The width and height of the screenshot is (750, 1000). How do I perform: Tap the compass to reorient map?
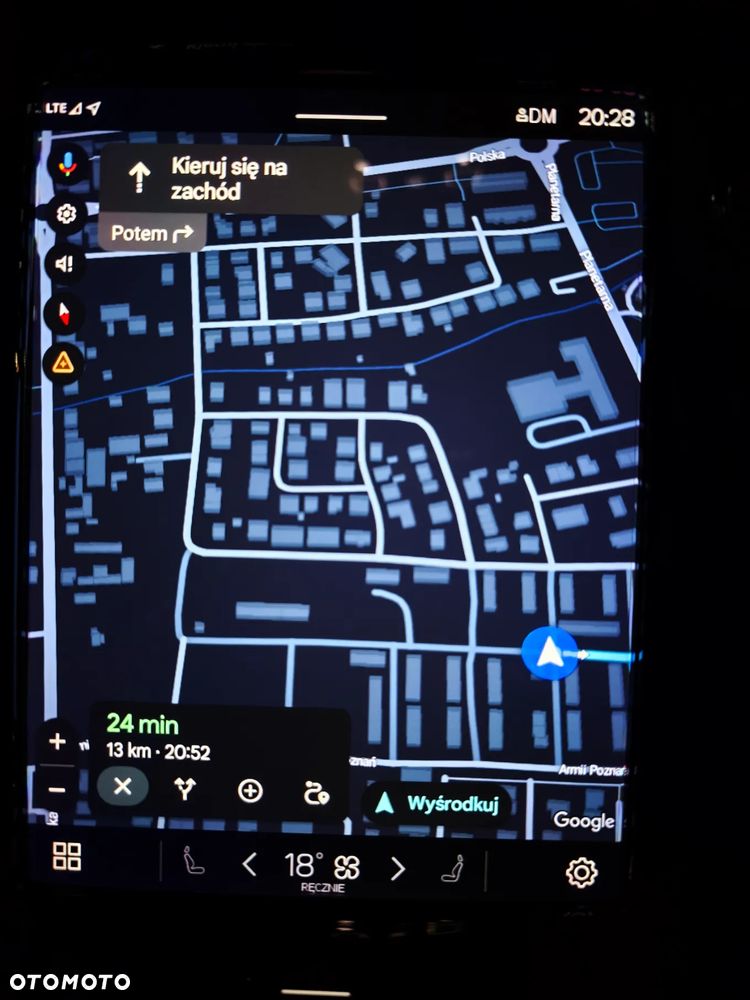pyautogui.click(x=65, y=313)
